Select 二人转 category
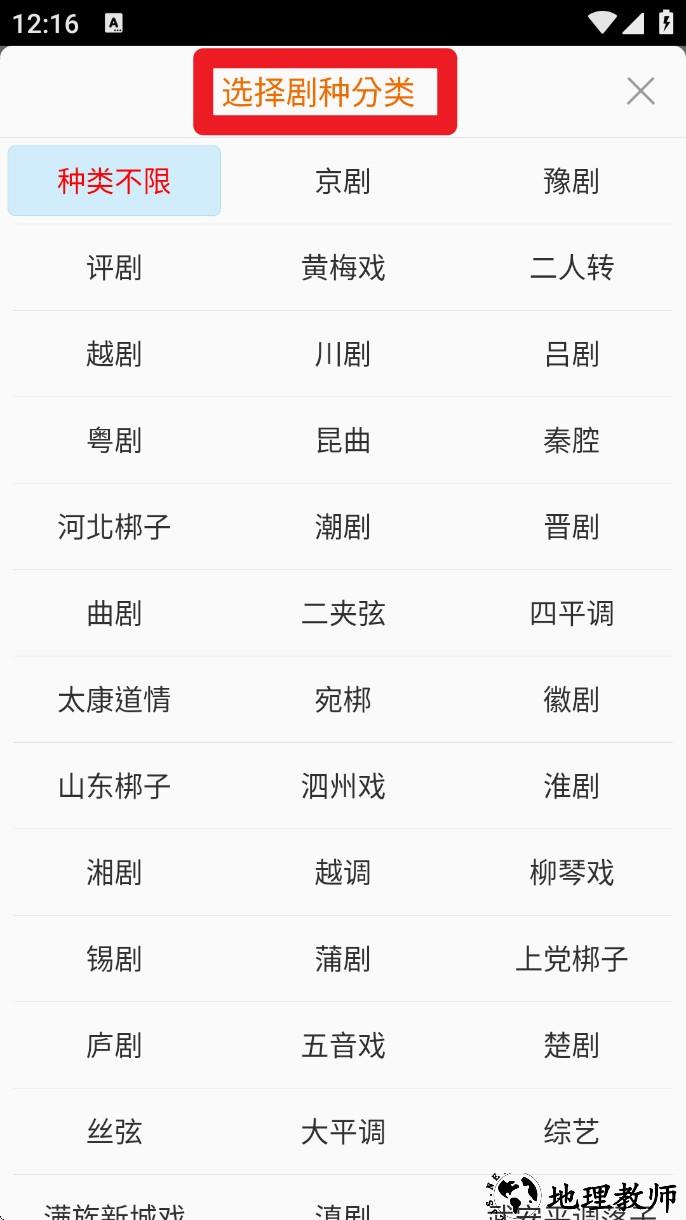Viewport: 686px width, 1220px height. [571, 268]
